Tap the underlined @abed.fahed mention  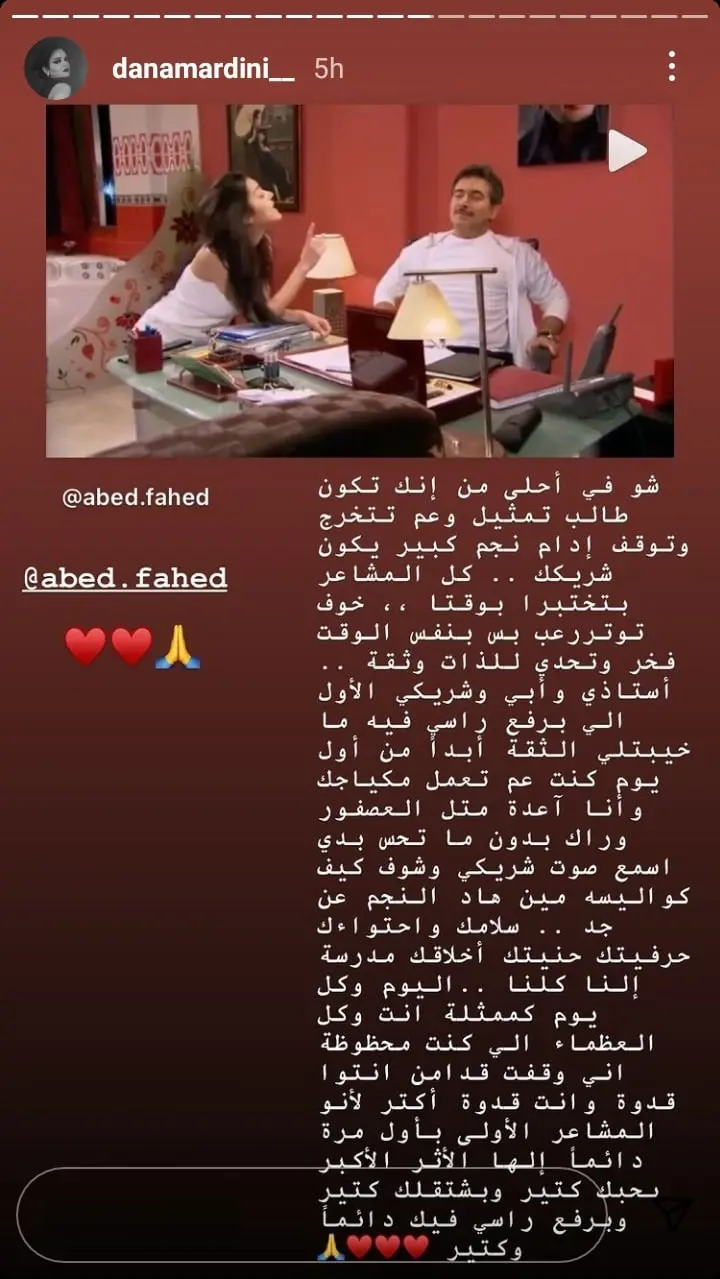tap(125, 578)
